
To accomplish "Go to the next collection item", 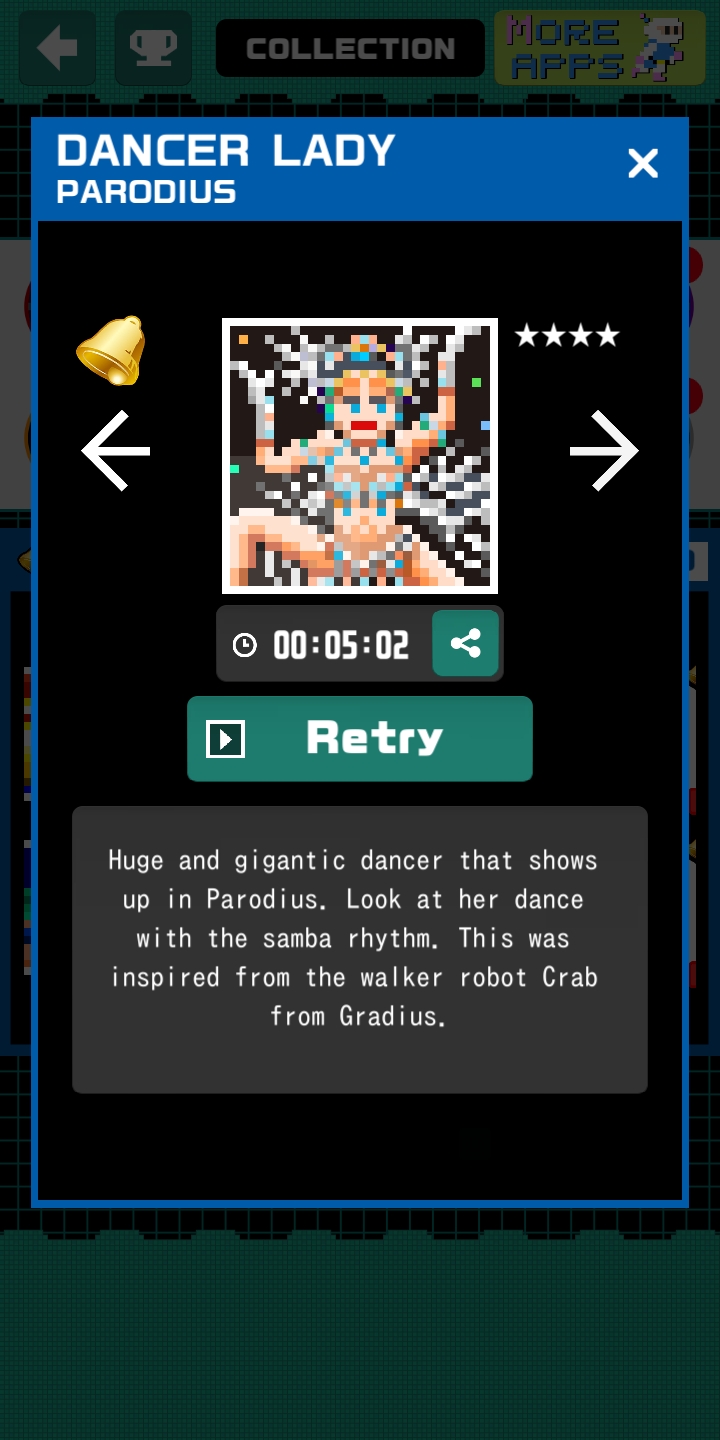I will click(604, 451).
